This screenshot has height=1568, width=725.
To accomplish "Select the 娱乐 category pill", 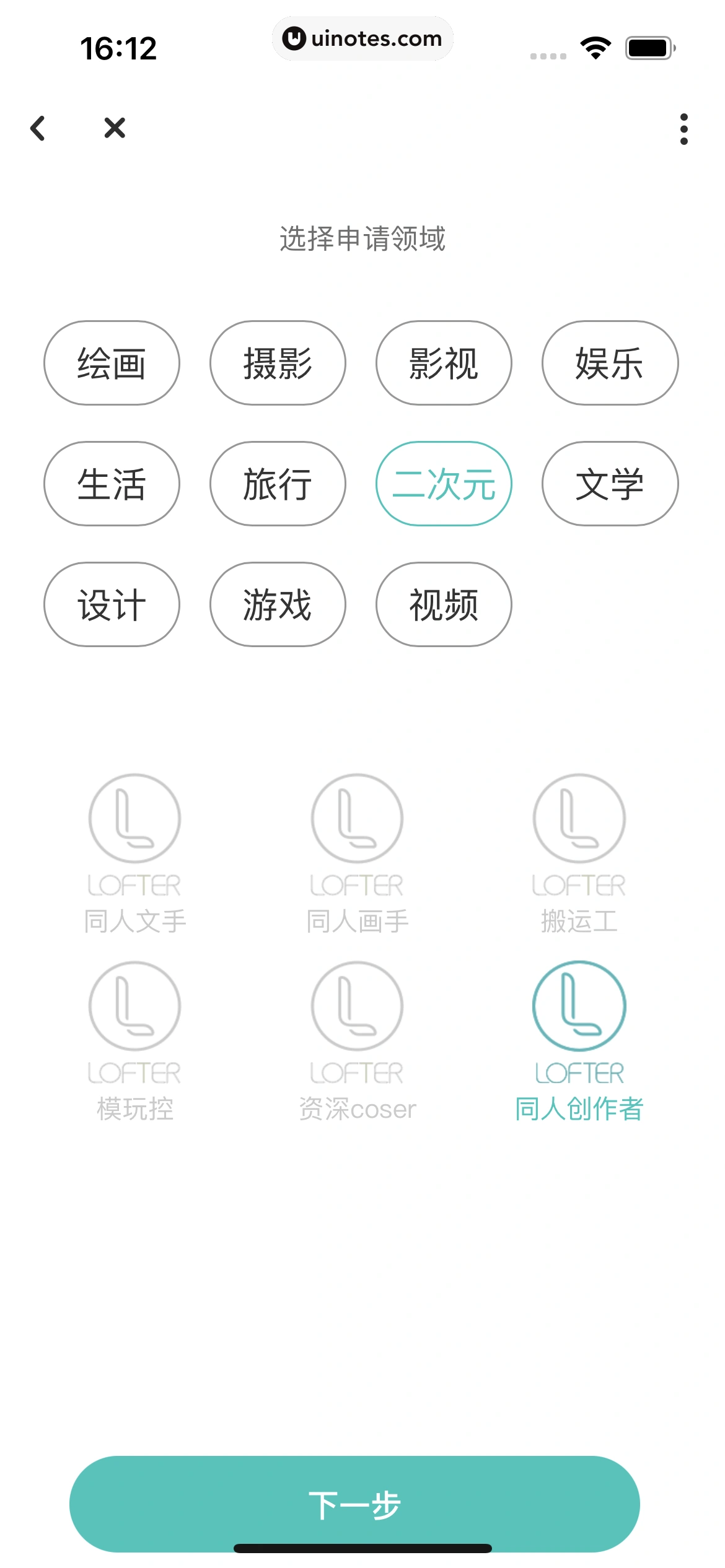I will pyautogui.click(x=609, y=363).
